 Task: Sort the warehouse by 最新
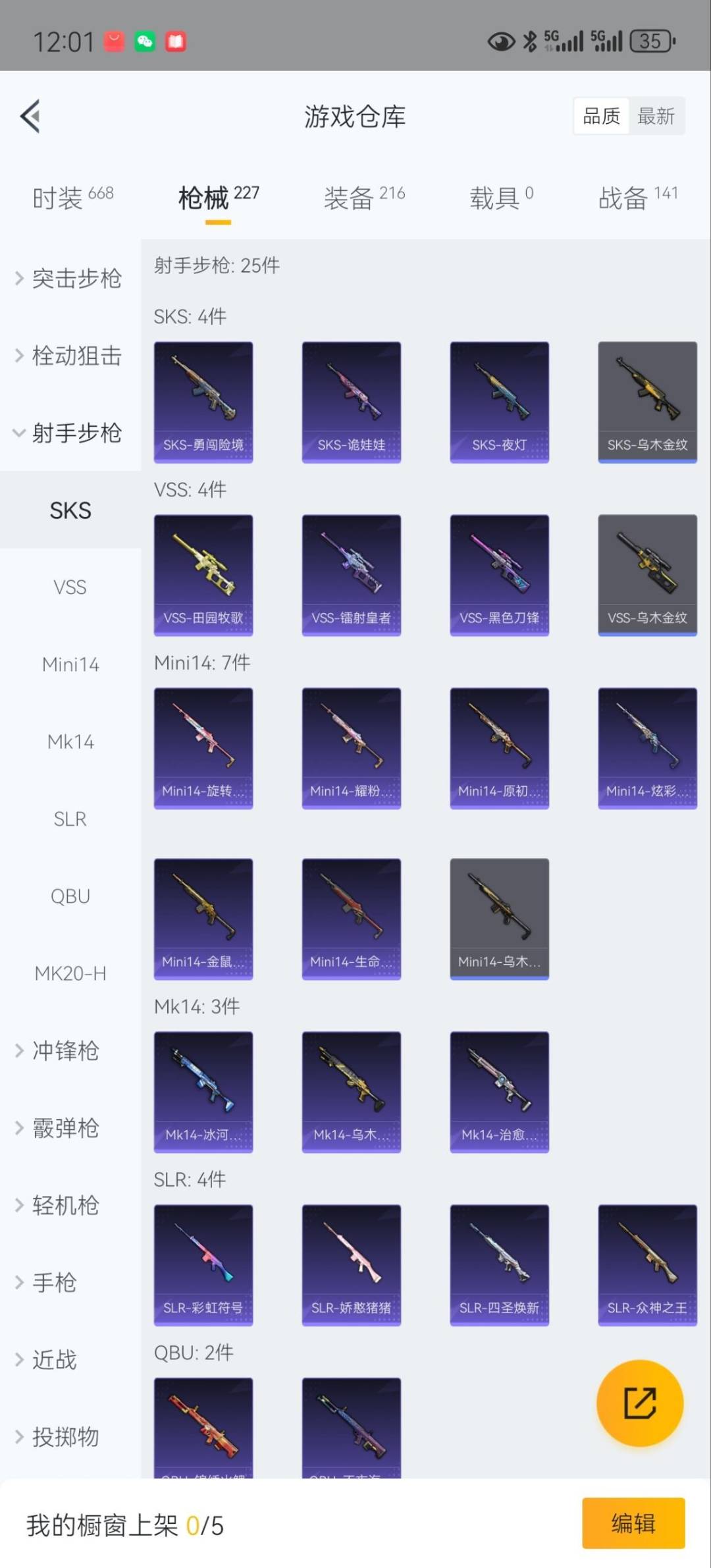coord(656,117)
